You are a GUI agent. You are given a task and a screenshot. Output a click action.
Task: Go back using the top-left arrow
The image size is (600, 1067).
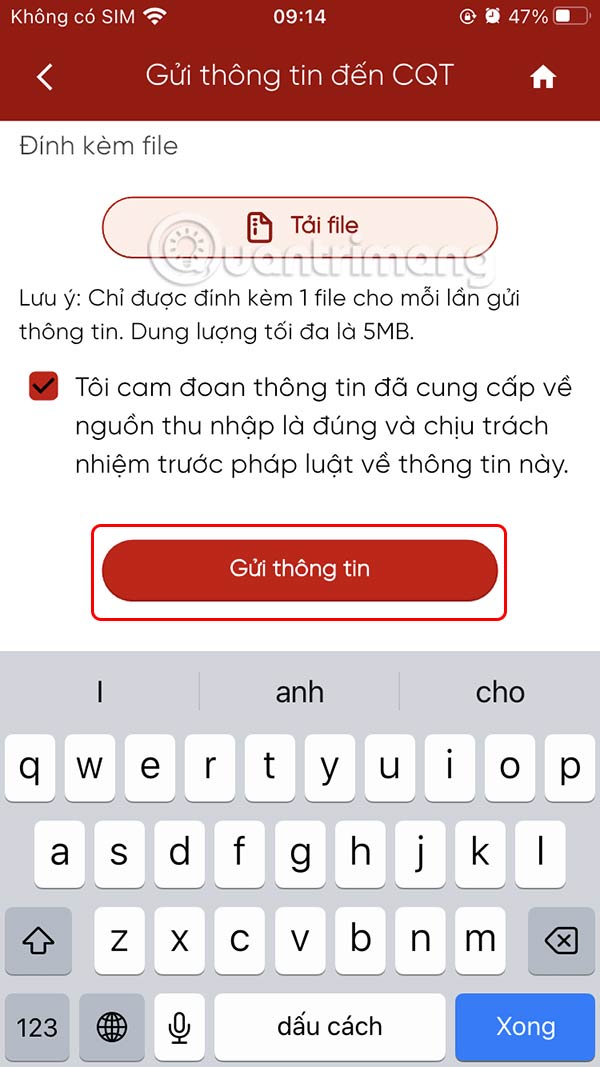pyautogui.click(x=45, y=77)
